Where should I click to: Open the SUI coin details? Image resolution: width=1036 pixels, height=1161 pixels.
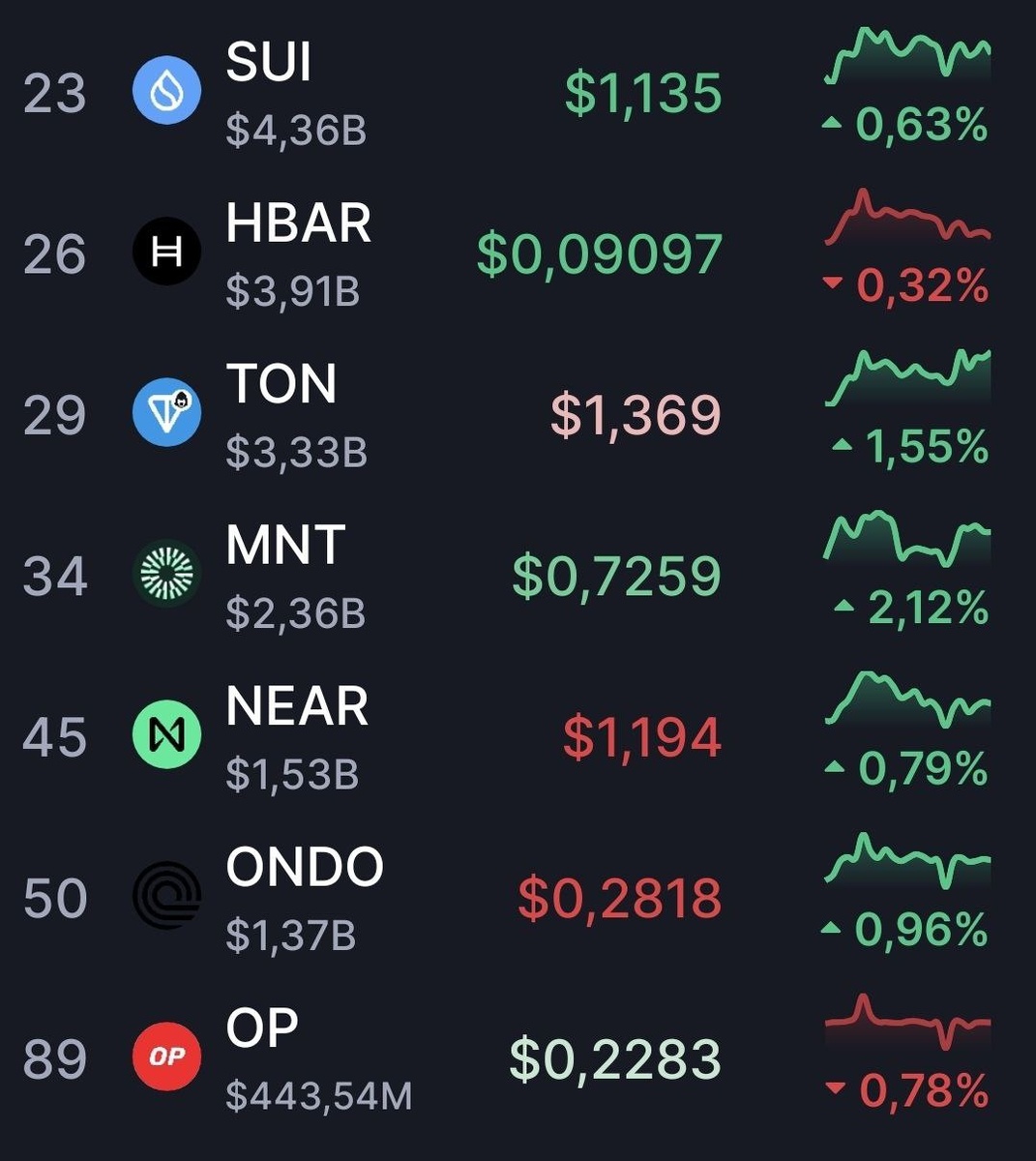pos(268,64)
